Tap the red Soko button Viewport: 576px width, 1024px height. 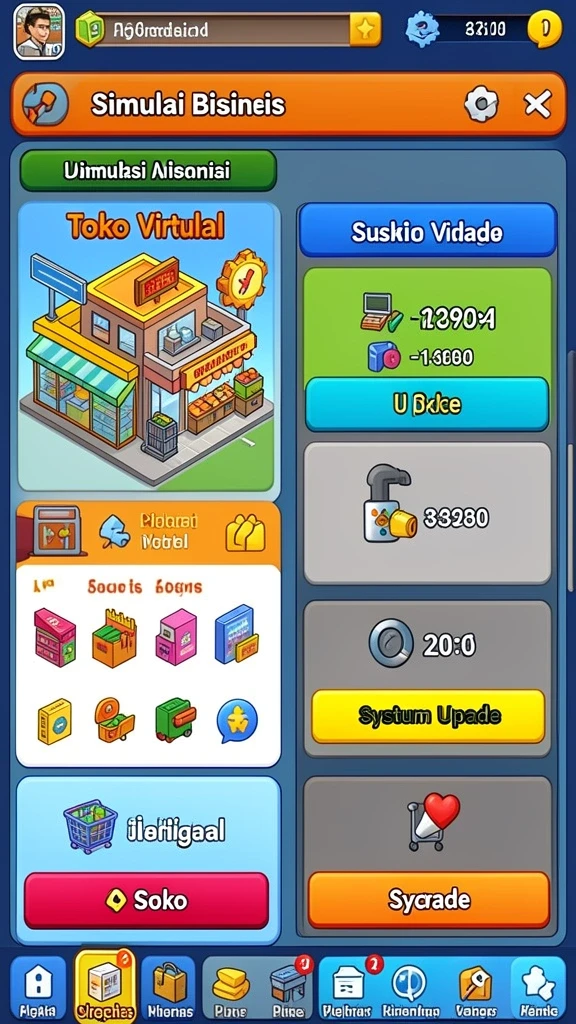pyautogui.click(x=146, y=901)
